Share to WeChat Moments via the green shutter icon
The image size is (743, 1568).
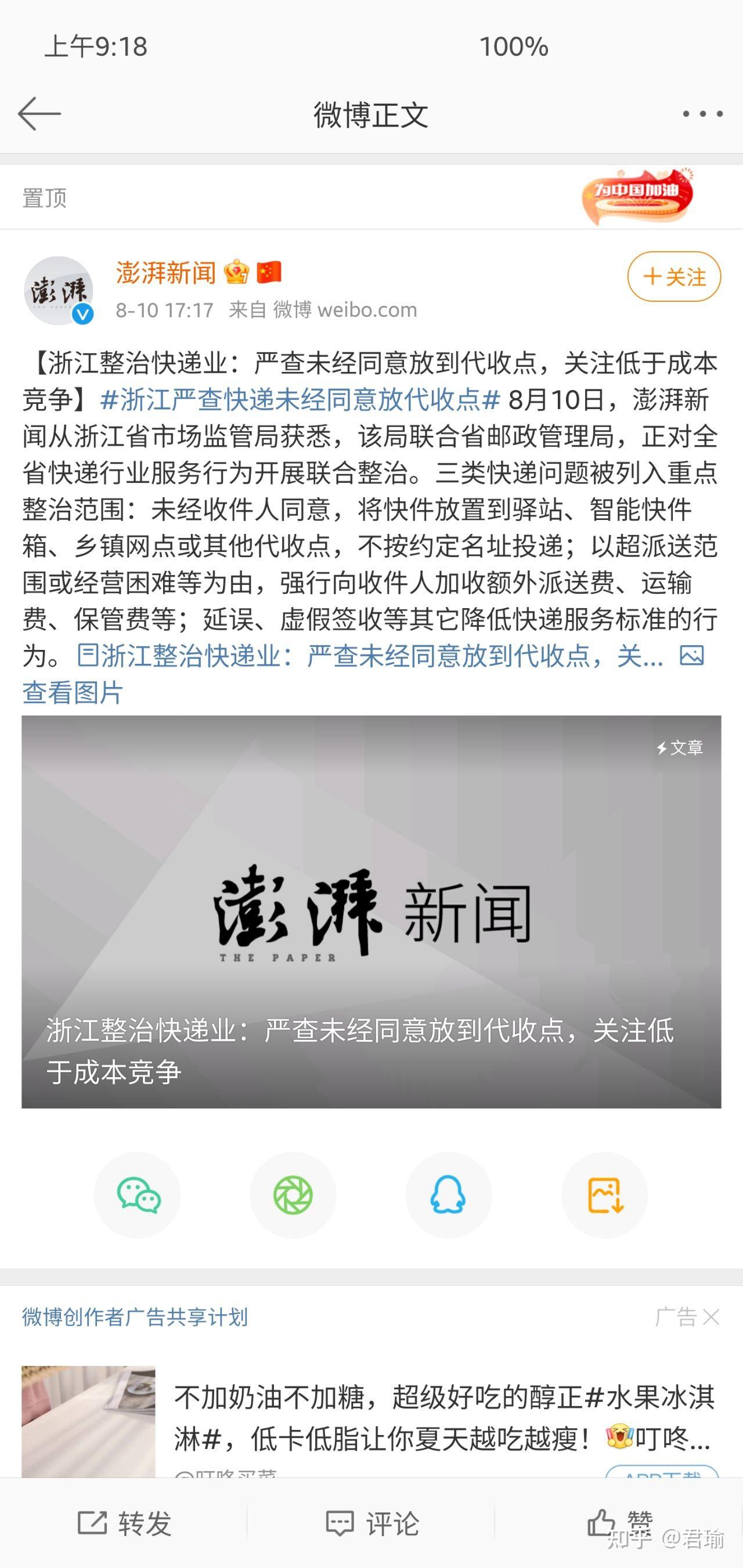(293, 1194)
